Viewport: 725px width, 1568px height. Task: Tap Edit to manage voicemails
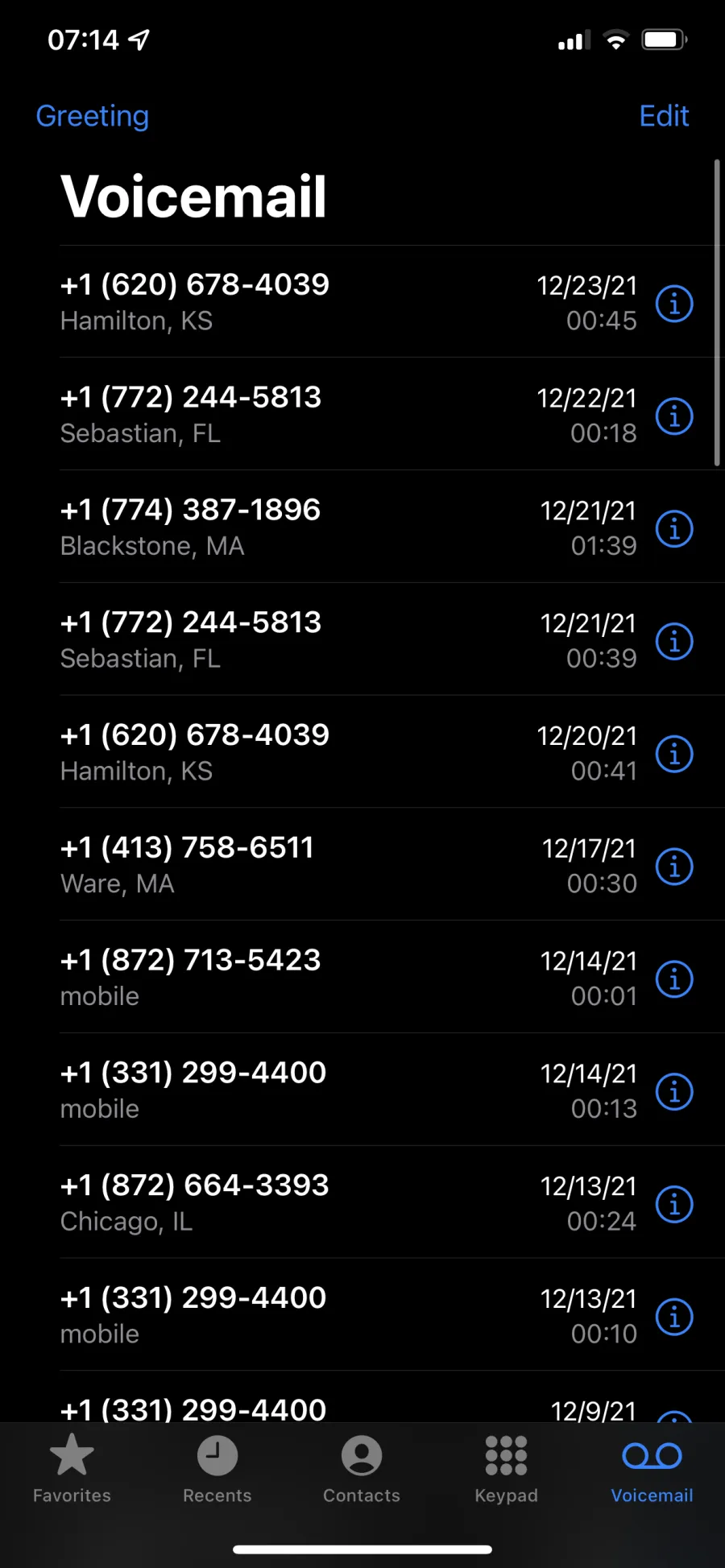(664, 116)
